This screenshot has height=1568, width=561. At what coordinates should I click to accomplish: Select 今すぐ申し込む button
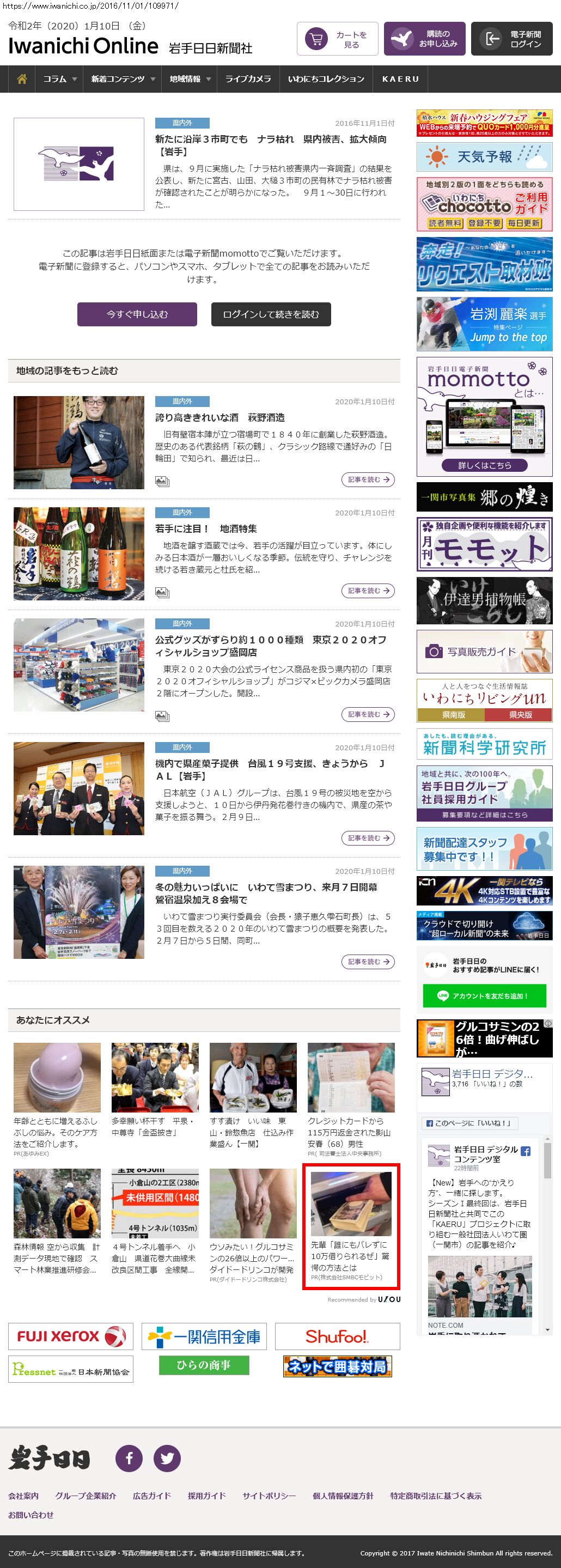[137, 314]
